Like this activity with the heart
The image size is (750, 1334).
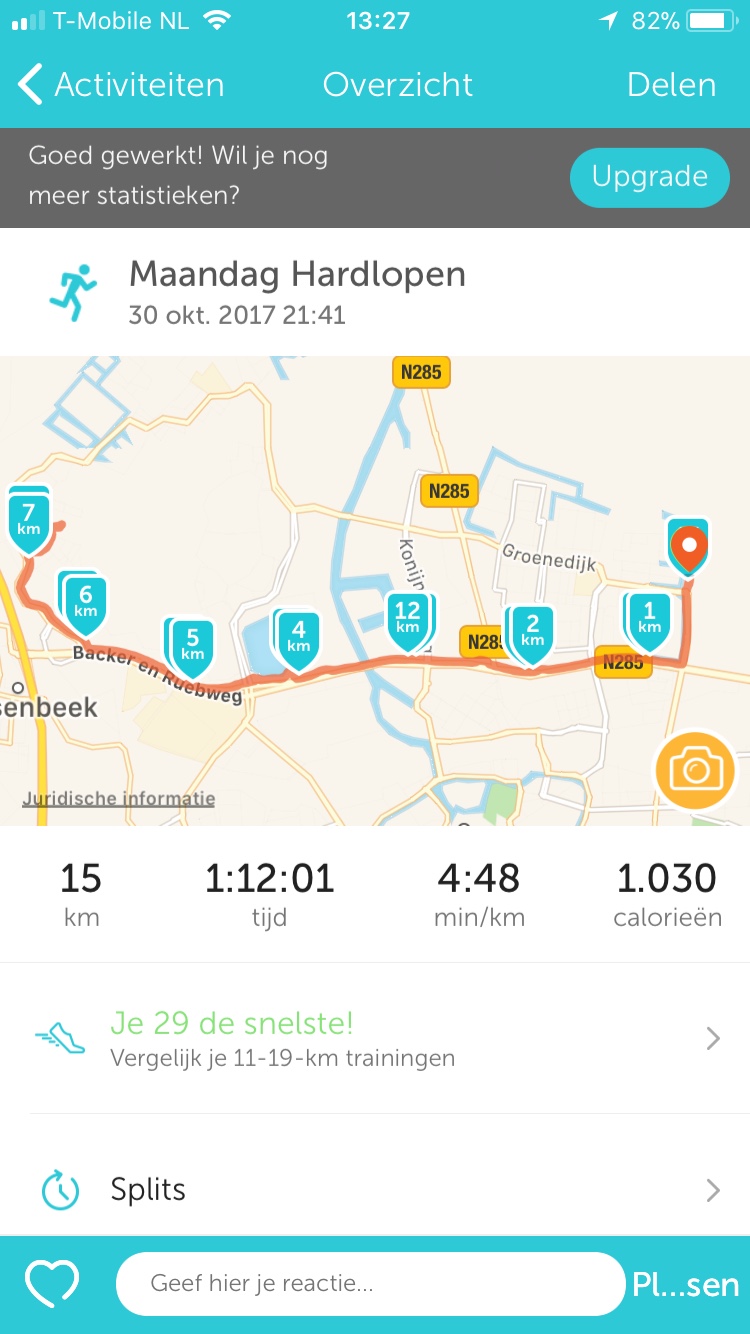[52, 1284]
